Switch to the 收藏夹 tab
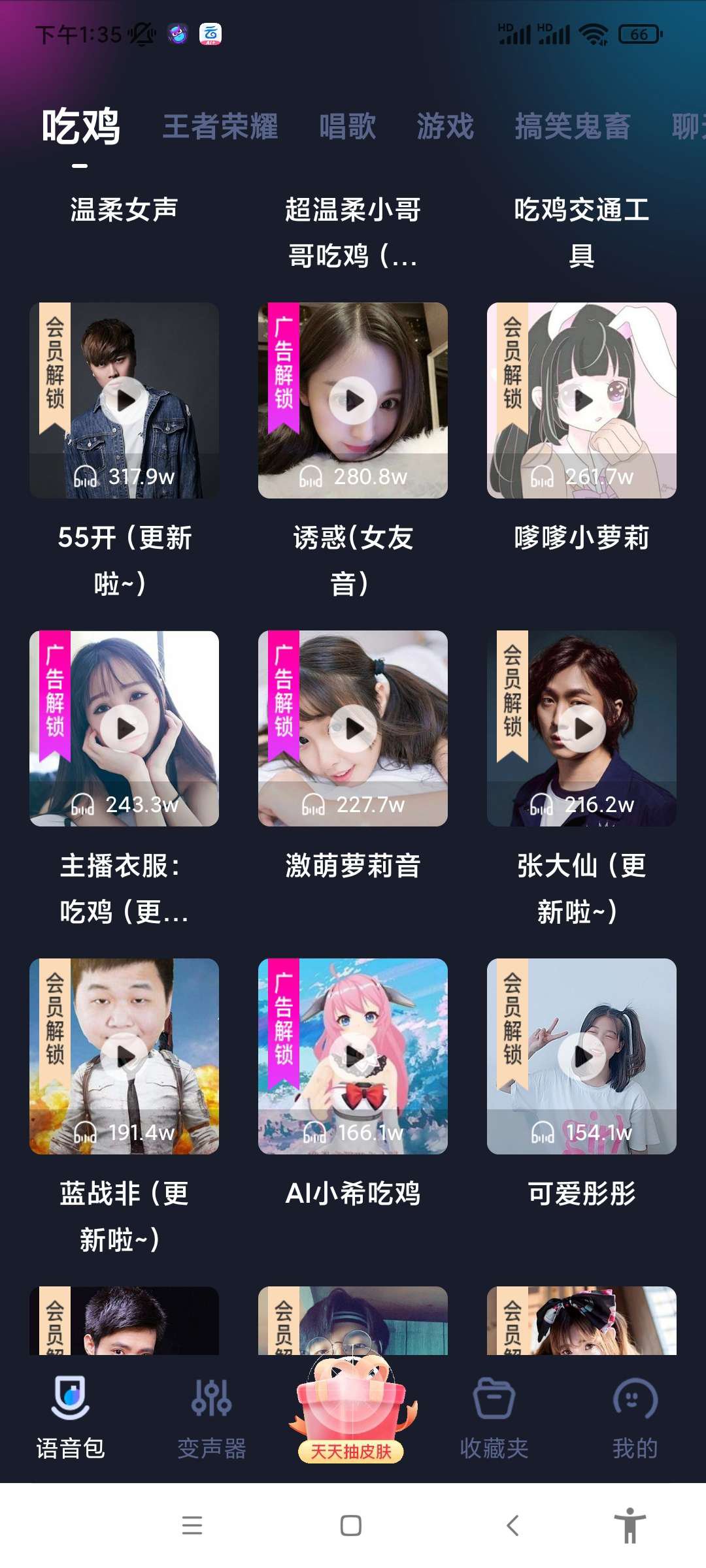Viewport: 706px width, 1568px height. [x=494, y=1418]
